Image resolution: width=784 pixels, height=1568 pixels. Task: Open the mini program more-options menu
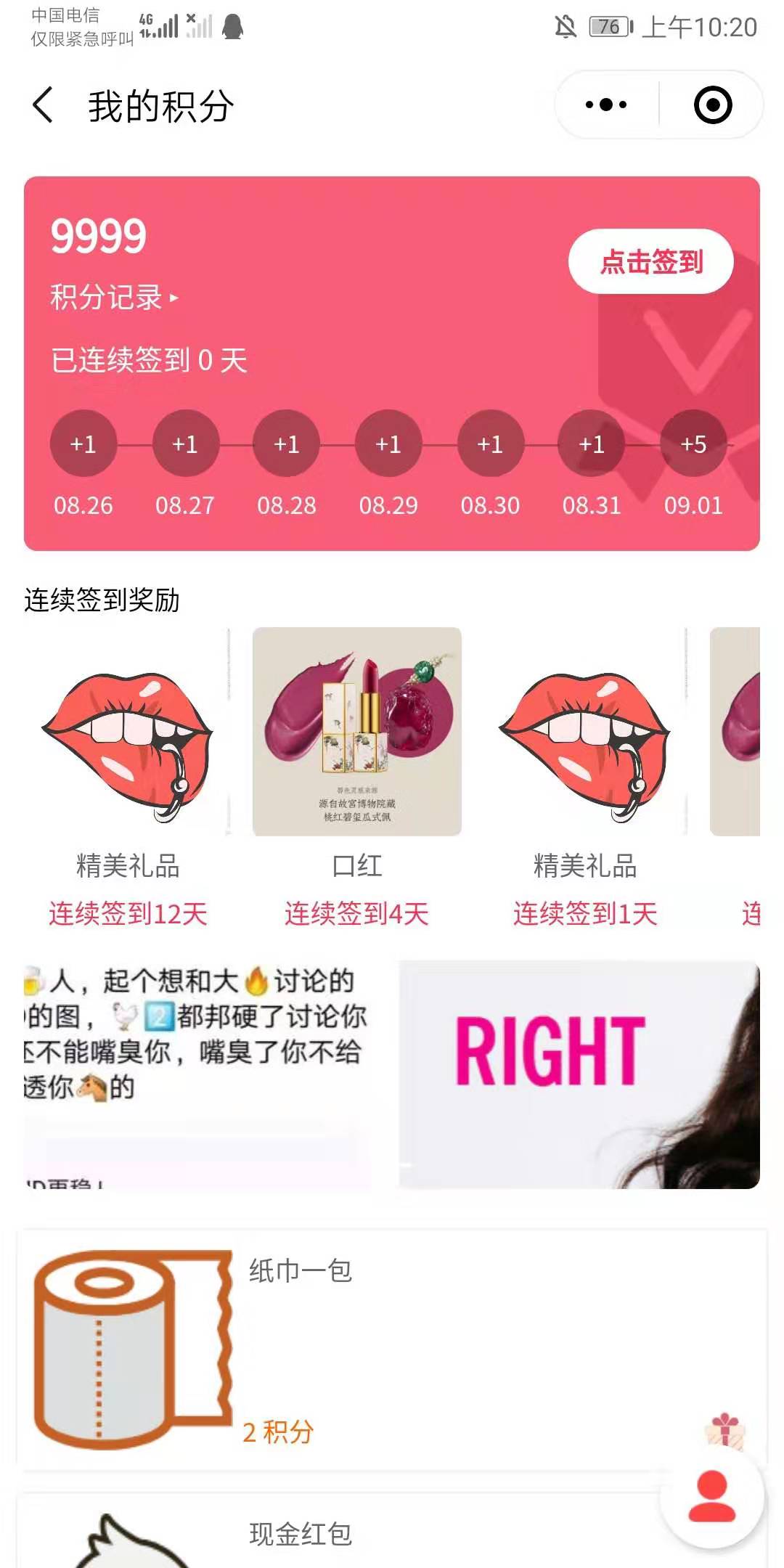point(606,105)
